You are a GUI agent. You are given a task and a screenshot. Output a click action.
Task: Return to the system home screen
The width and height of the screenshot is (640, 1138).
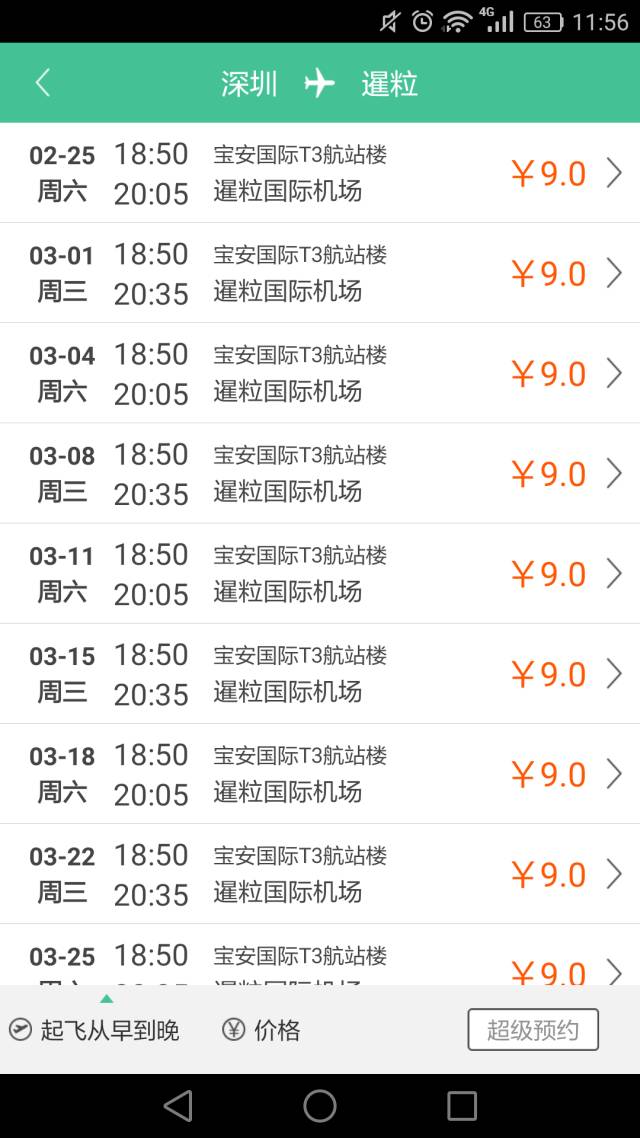coord(320,1105)
